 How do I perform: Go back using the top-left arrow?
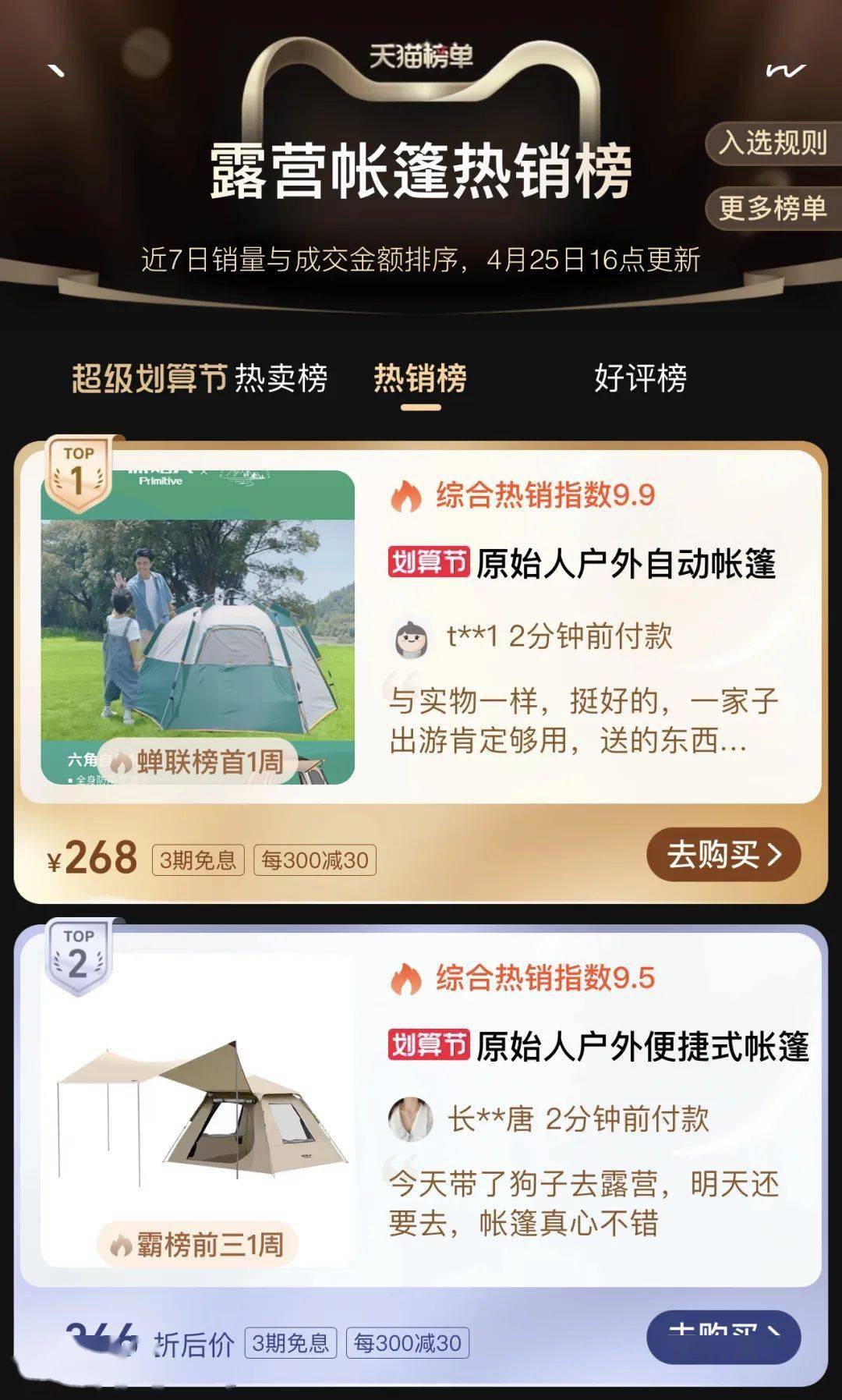[56, 72]
